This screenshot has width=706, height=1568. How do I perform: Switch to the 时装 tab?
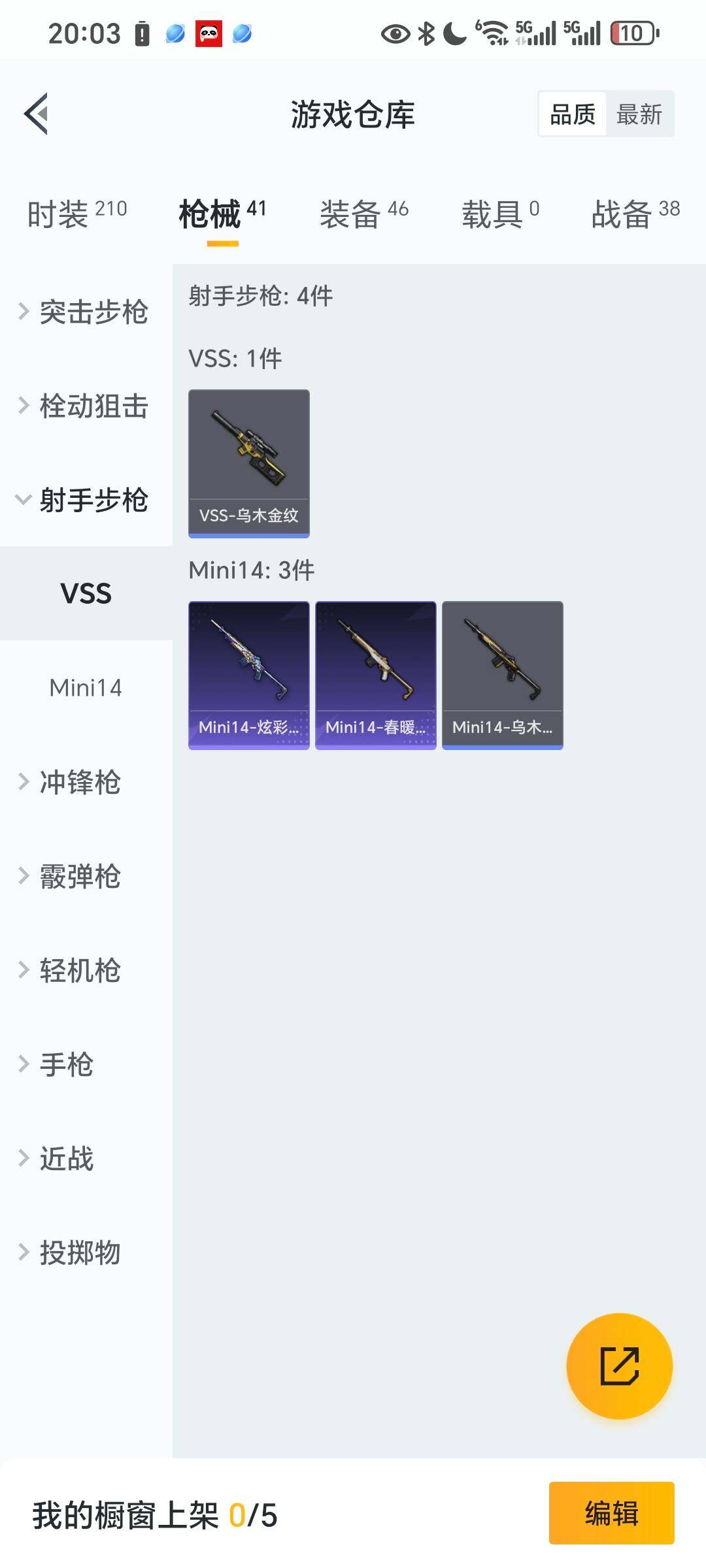point(77,214)
